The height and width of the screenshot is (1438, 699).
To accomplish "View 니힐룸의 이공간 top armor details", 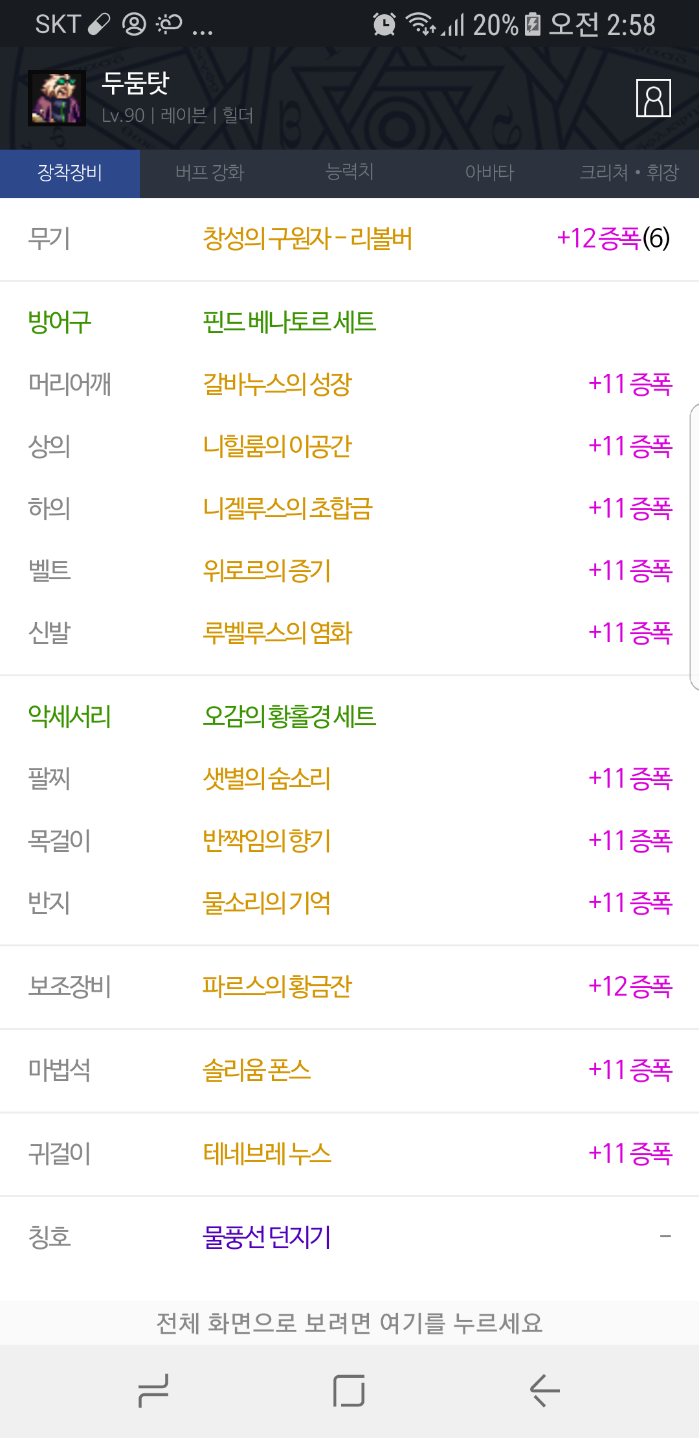I will pyautogui.click(x=277, y=446).
